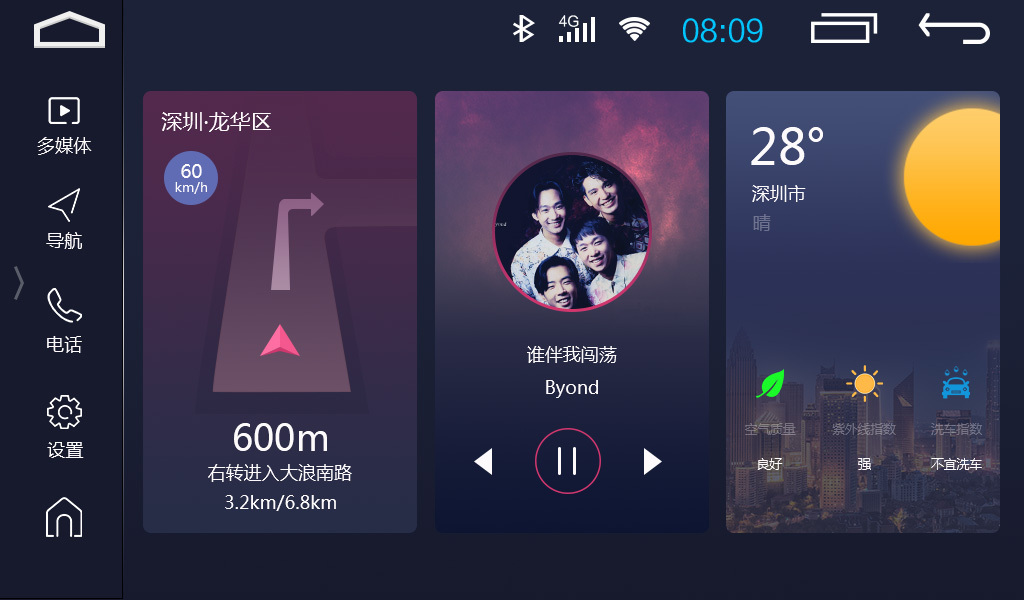Image resolution: width=1024 pixels, height=600 pixels.
Task: Pause the song 谁伴我闯荡
Action: [x=568, y=461]
